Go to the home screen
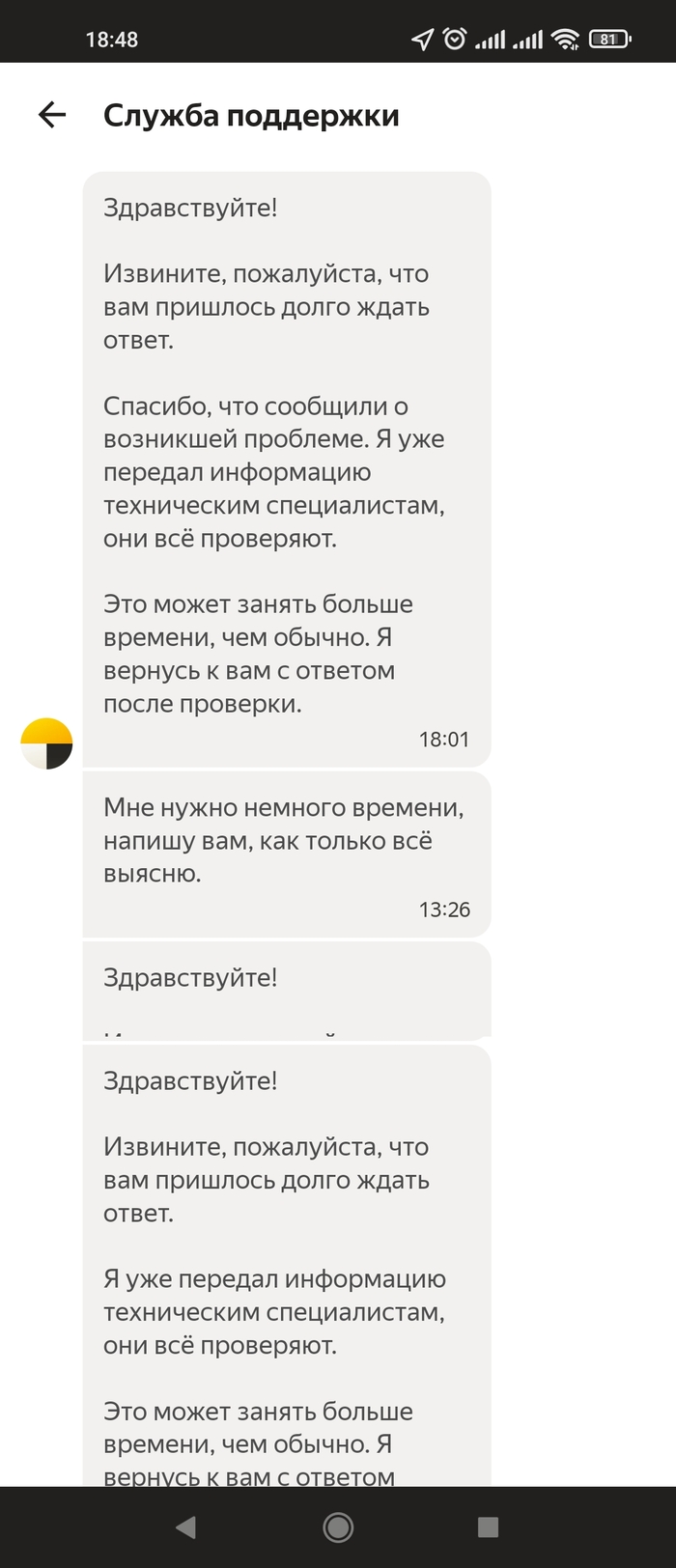Screen dimensions: 676x1568 tap(338, 1526)
